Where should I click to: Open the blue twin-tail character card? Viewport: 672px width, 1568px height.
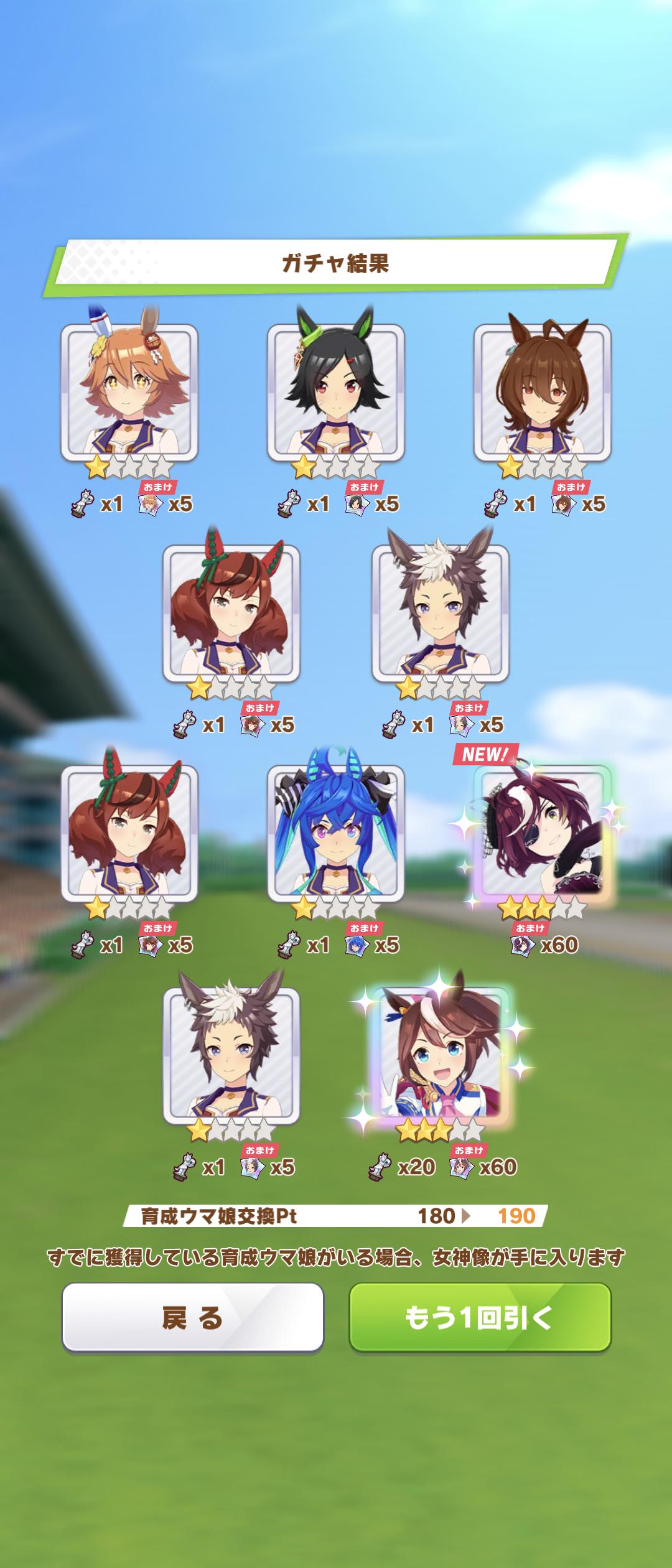(x=336, y=833)
